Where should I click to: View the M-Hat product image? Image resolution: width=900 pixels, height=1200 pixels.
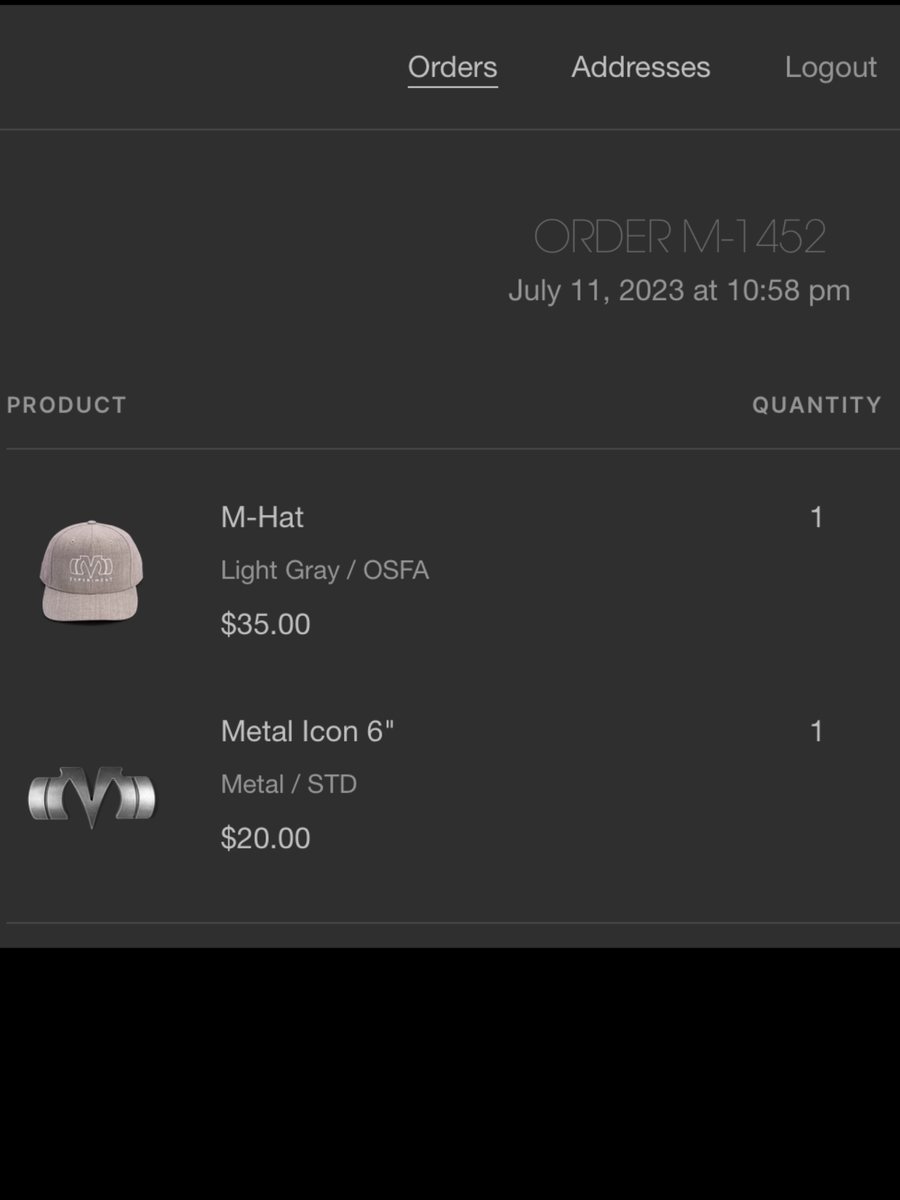click(91, 571)
